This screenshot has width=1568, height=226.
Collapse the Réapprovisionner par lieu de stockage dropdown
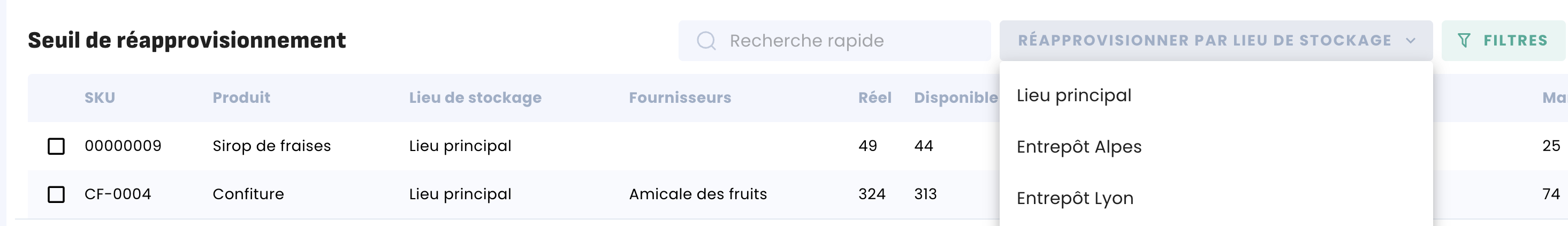click(1215, 41)
